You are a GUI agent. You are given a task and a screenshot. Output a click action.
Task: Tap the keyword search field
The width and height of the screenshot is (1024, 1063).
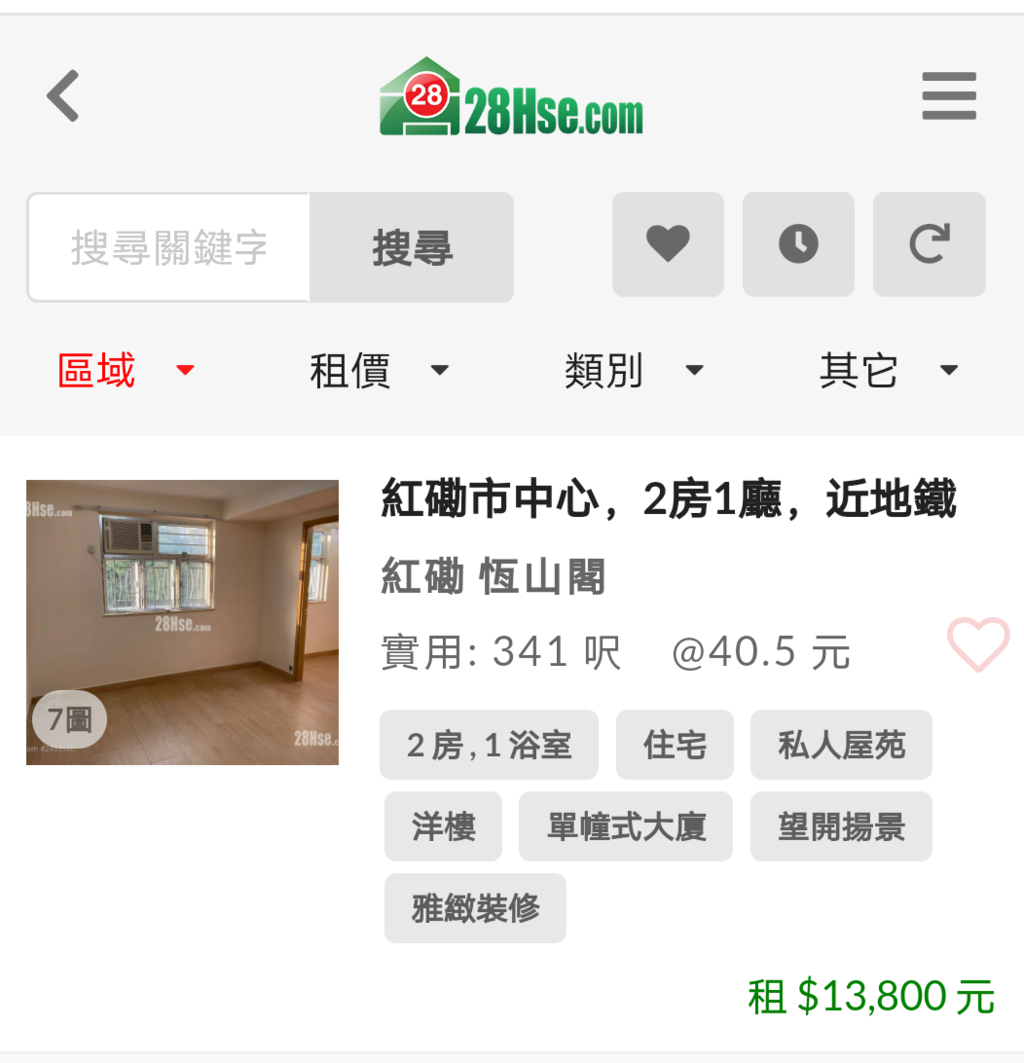click(169, 247)
